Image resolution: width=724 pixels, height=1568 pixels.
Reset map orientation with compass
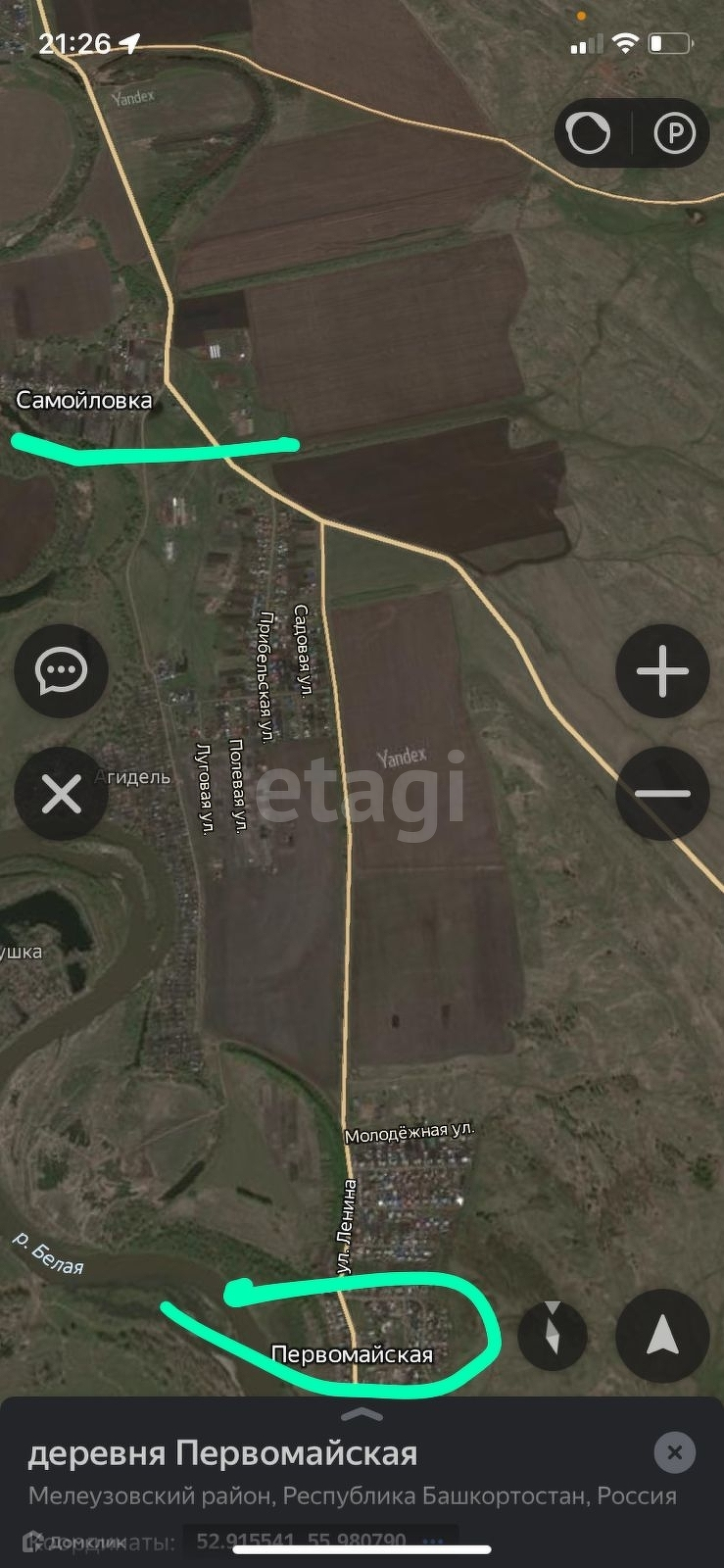(x=553, y=1335)
